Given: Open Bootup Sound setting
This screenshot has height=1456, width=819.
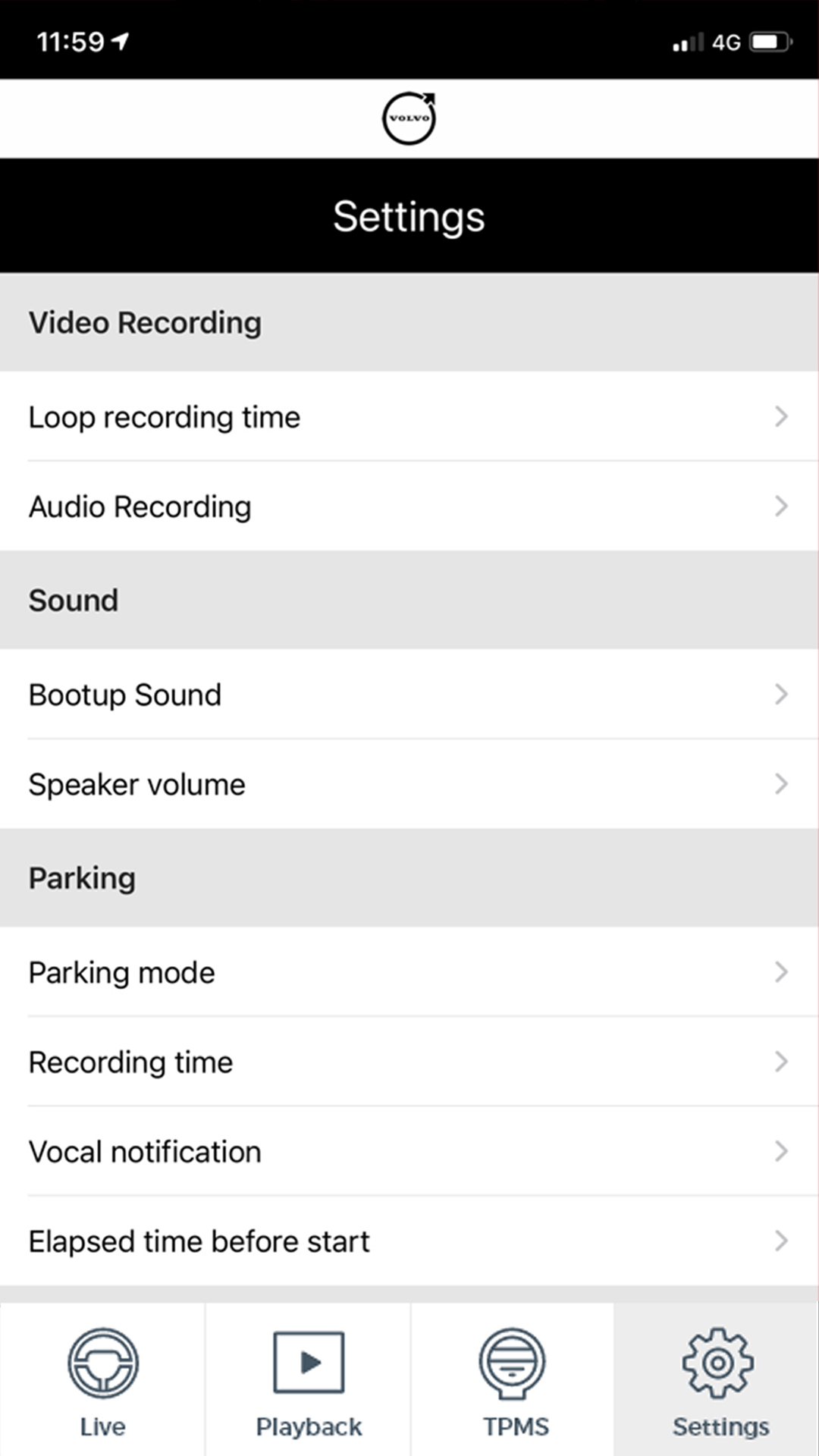Looking at the screenshot, I should (409, 694).
